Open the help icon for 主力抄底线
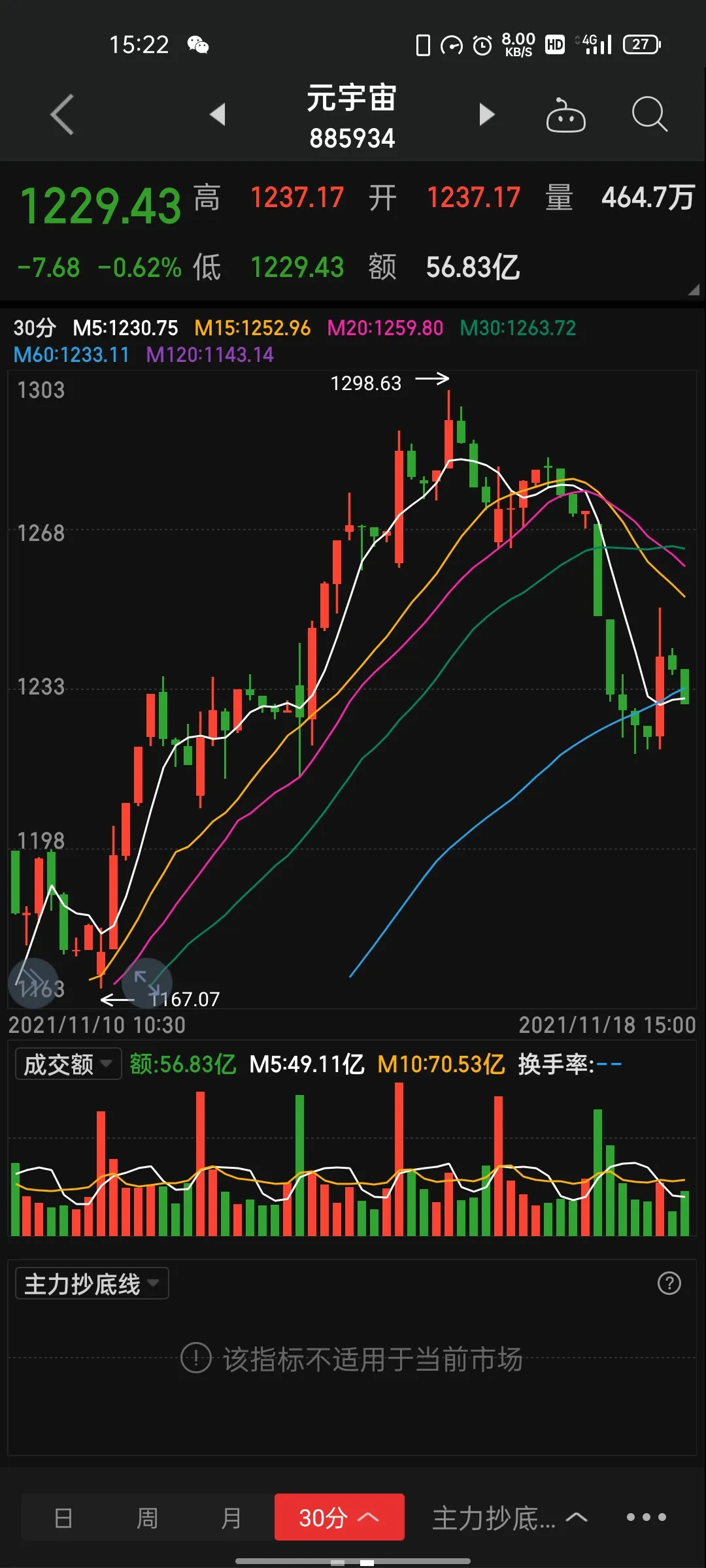 tap(669, 1283)
